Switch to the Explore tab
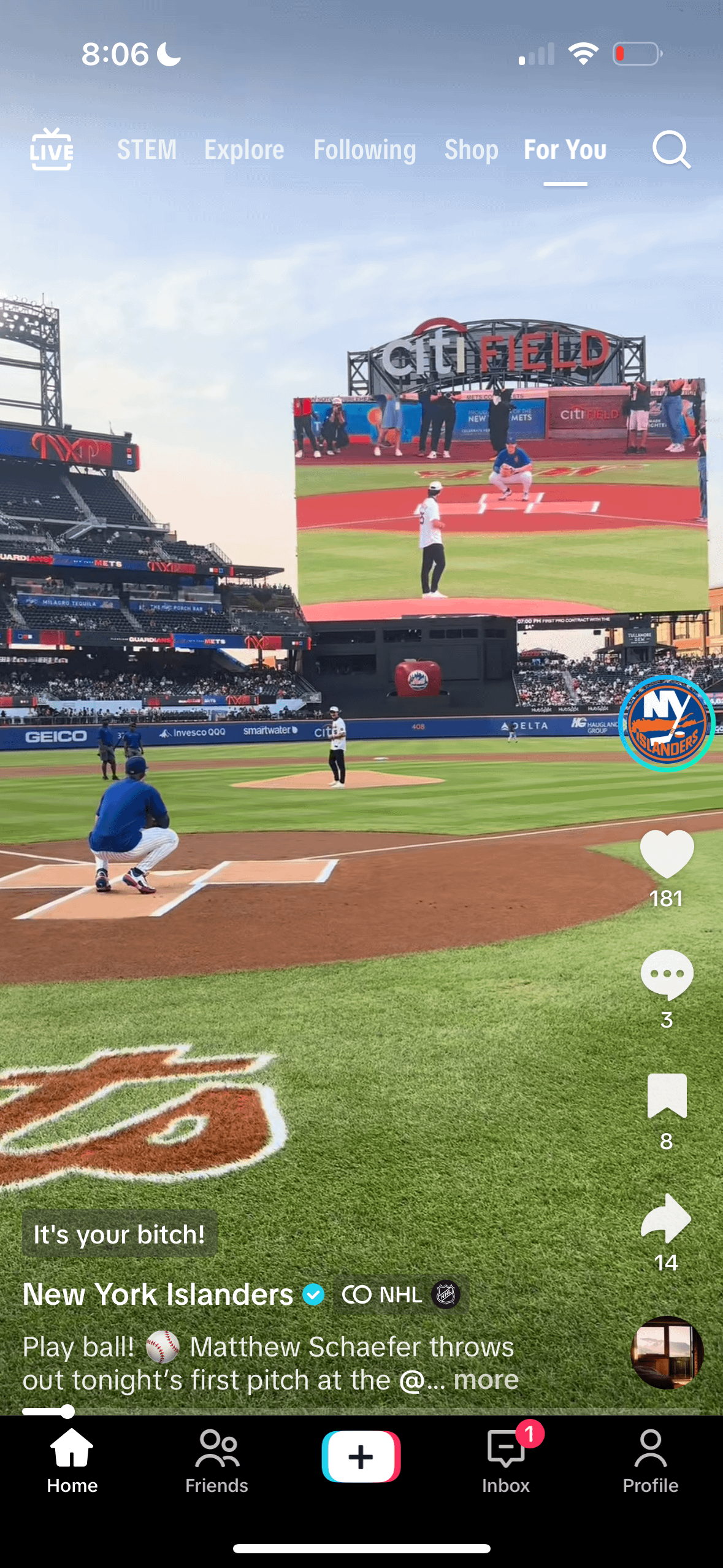 point(244,150)
